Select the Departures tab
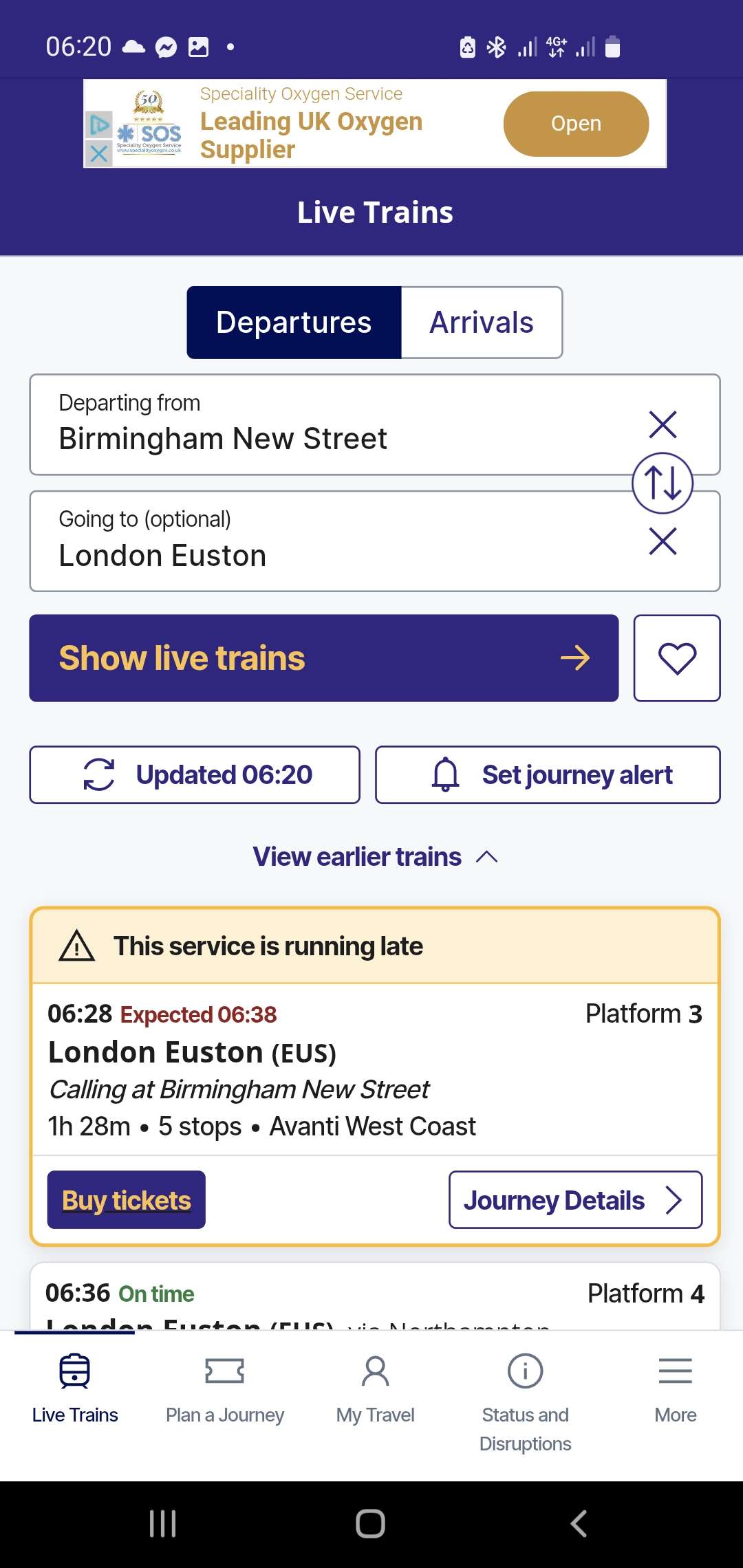Screen dimensions: 743x1568 coord(294,323)
